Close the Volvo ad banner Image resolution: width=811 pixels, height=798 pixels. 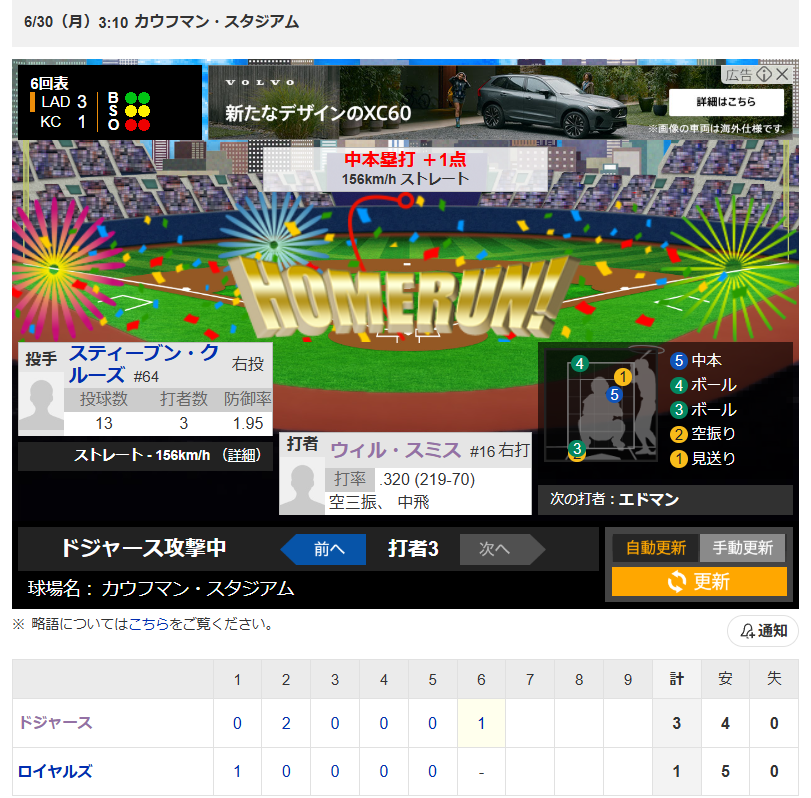pyautogui.click(x=782, y=75)
